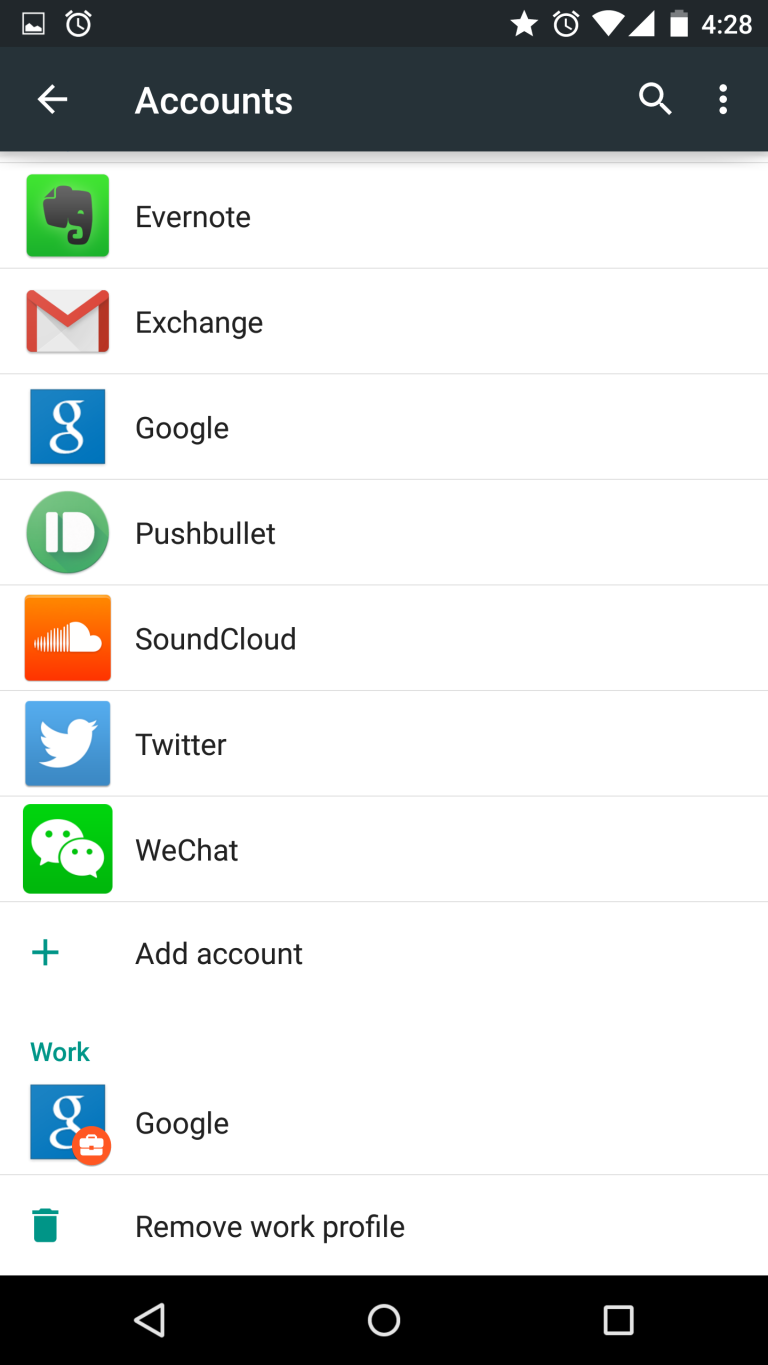This screenshot has width=768, height=1365.
Task: Tap the home button in navigation bar
Action: tap(383, 1319)
